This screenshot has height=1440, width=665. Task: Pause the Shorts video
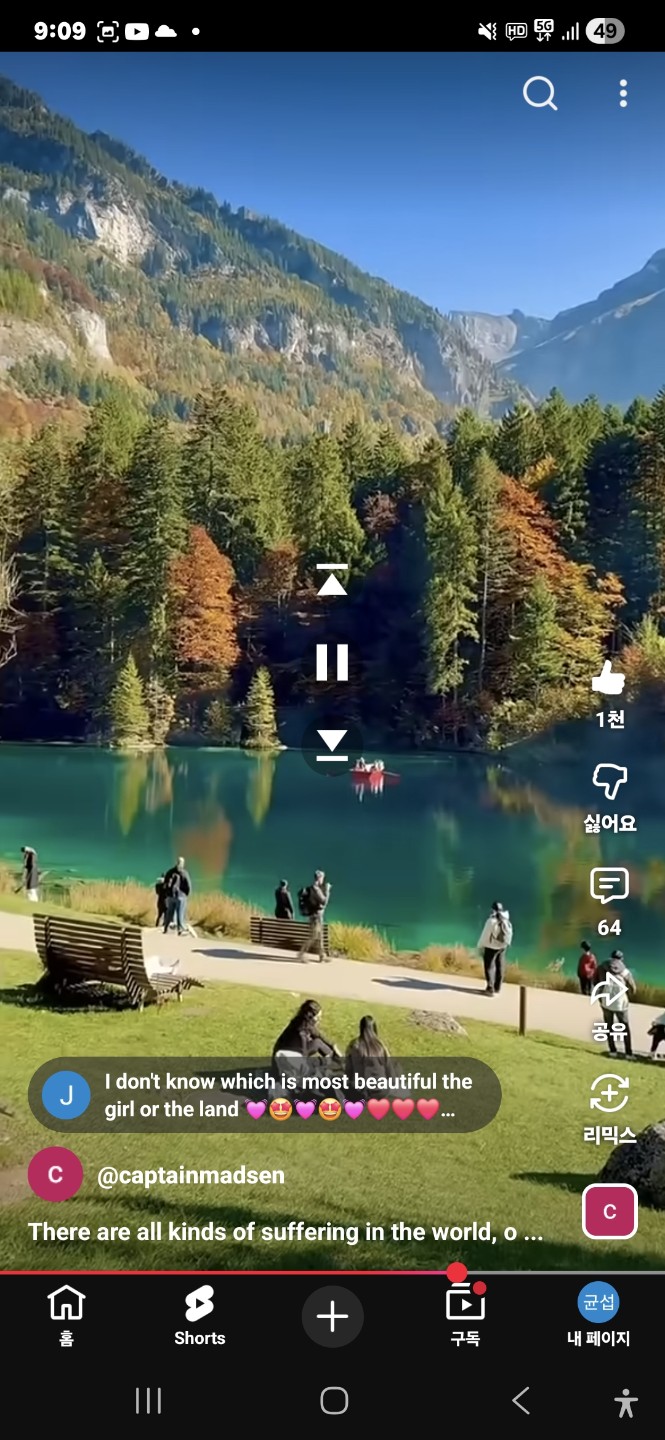(332, 662)
